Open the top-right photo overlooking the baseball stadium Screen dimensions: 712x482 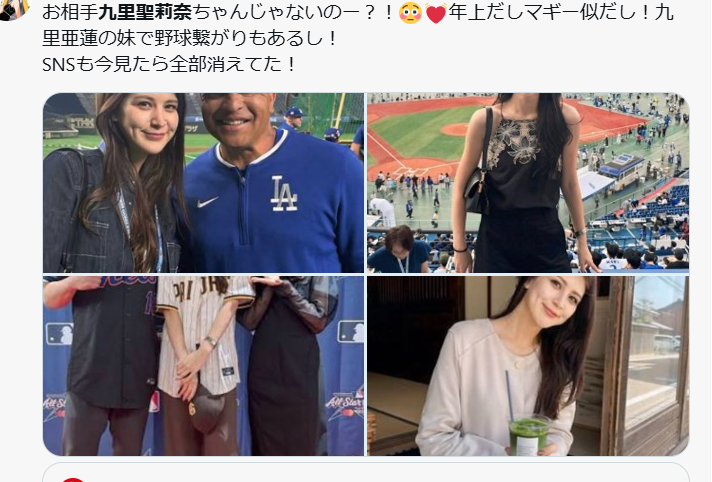528,182
